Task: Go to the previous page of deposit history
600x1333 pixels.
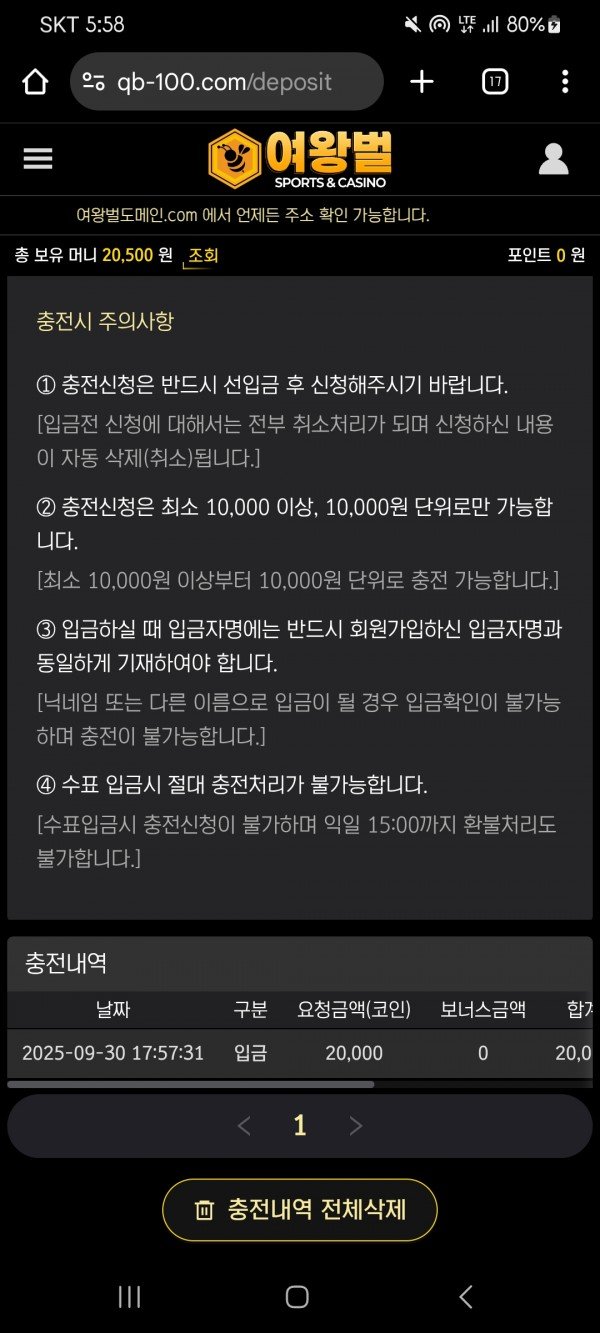Action: click(x=243, y=1126)
